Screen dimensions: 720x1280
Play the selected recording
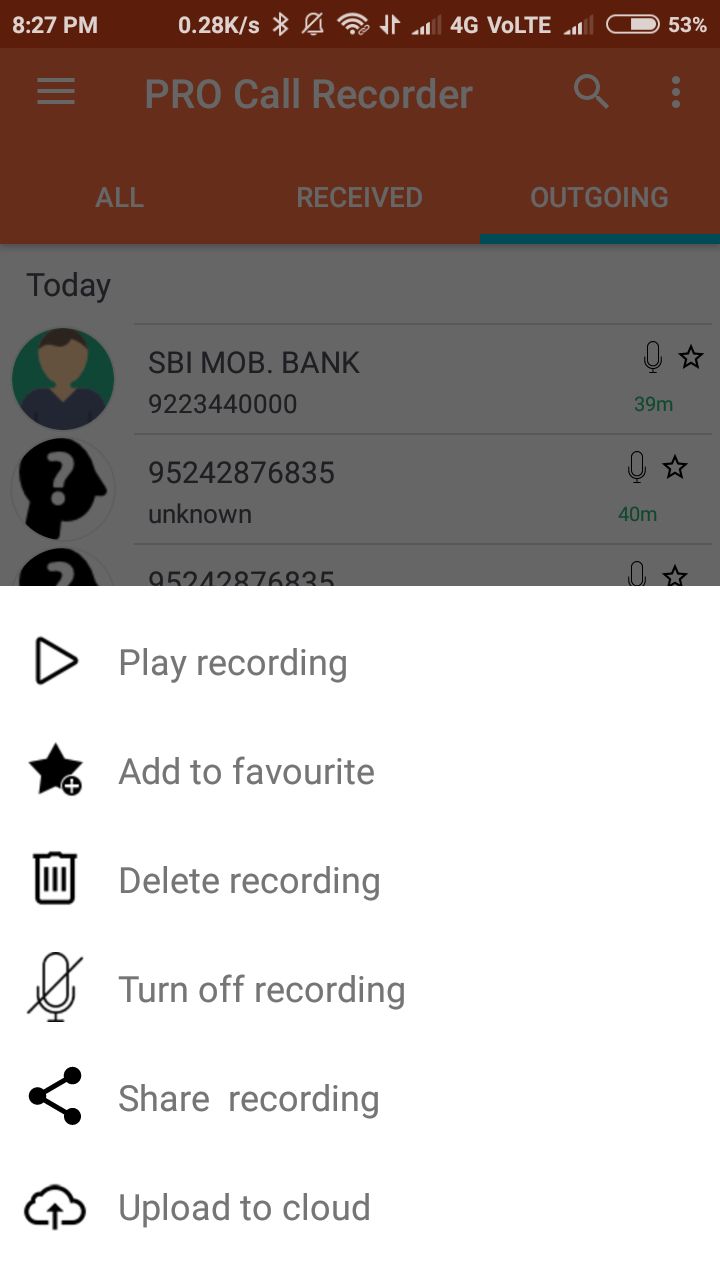click(x=232, y=663)
